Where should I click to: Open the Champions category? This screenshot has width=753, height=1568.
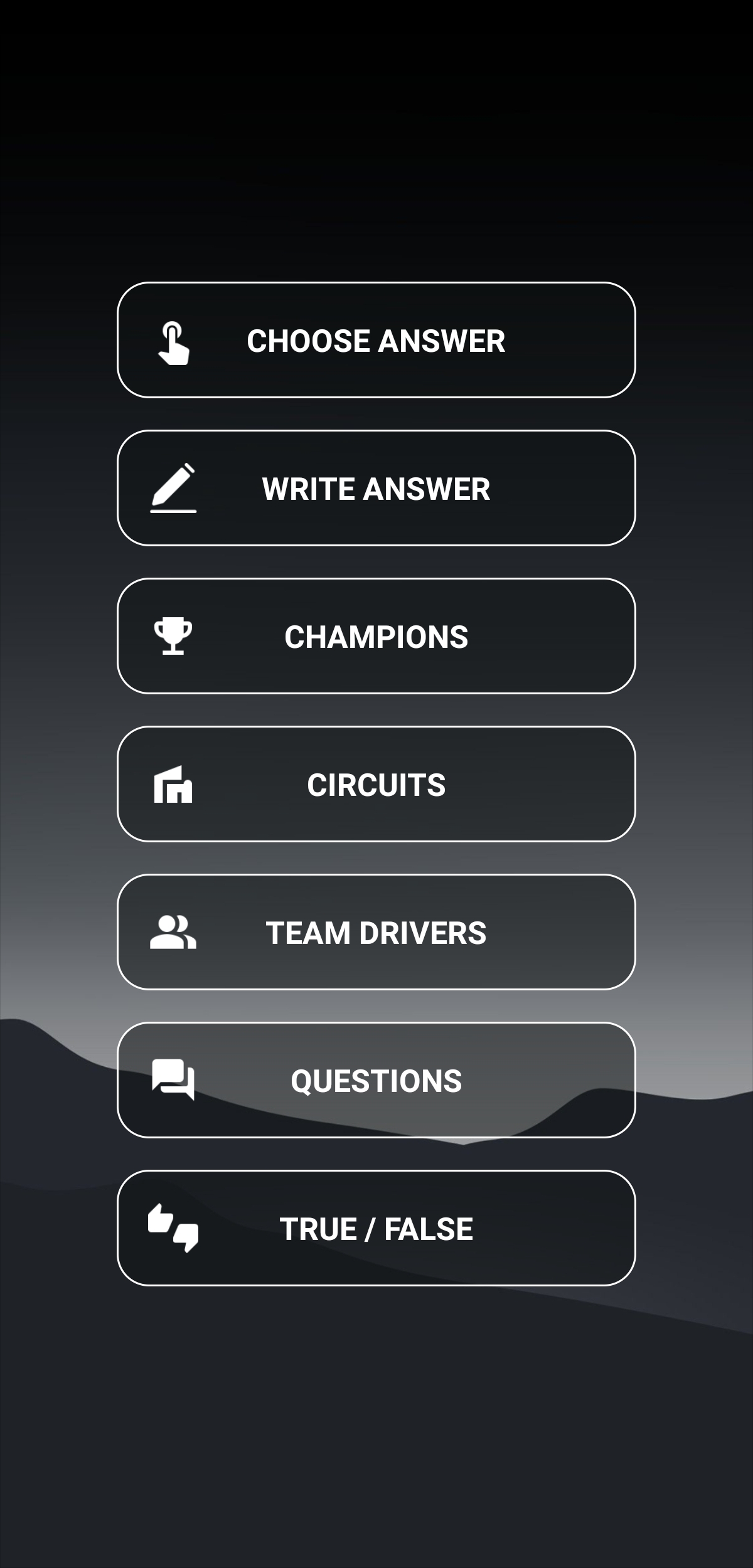(375, 637)
